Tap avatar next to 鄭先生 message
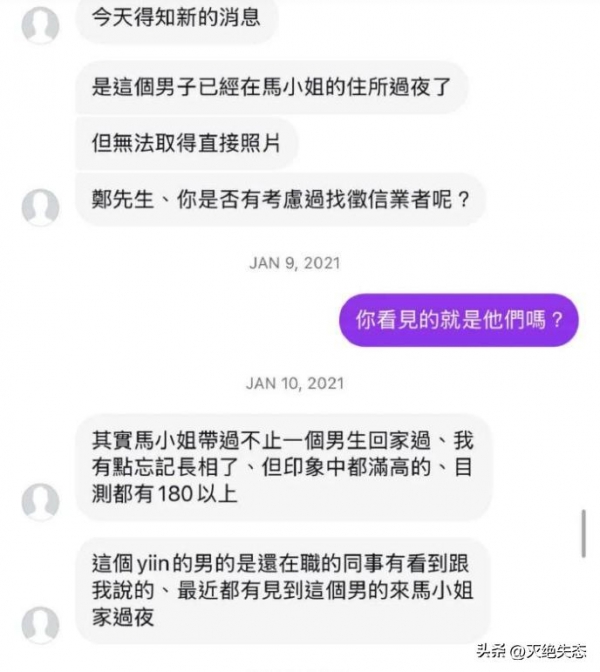The height and width of the screenshot is (672, 600). (x=40, y=206)
